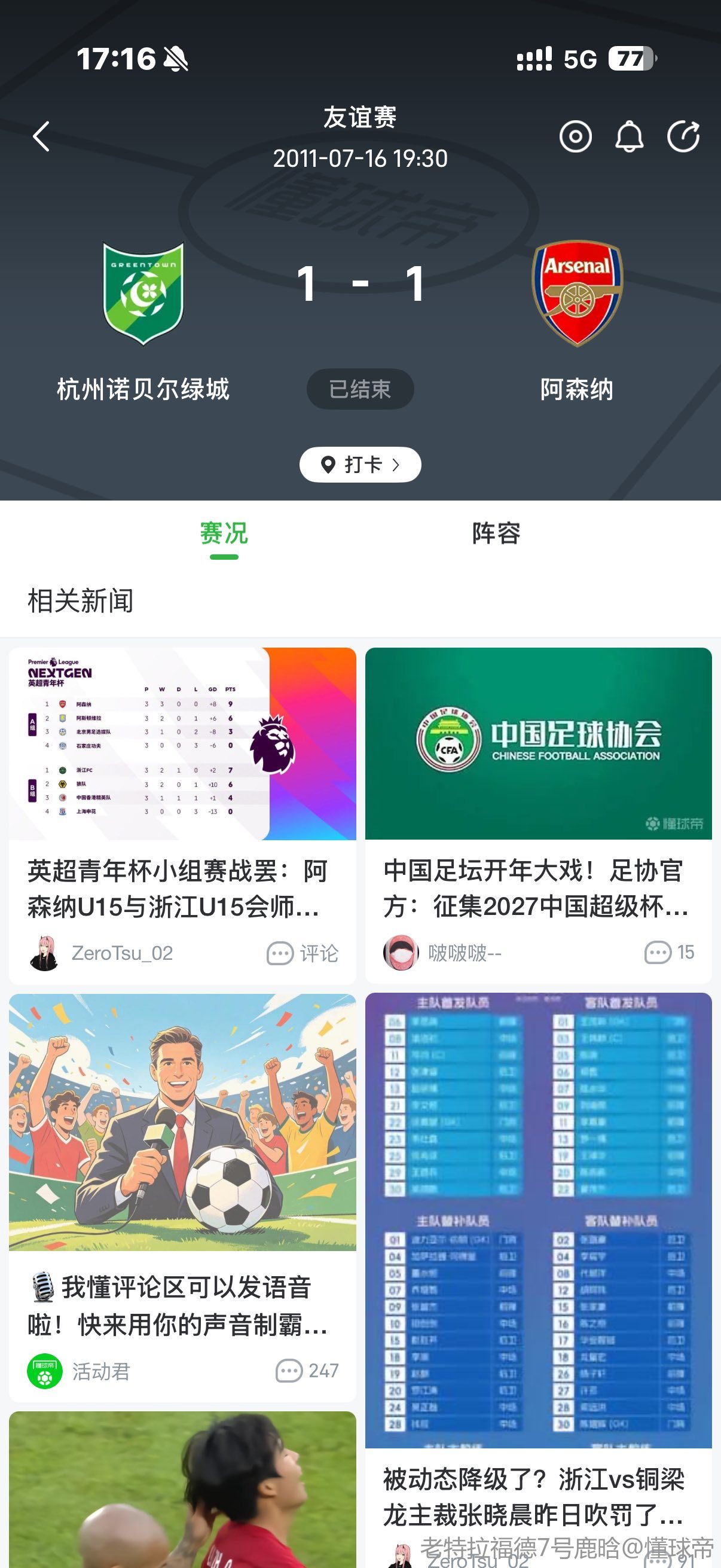View the 15 comments on 中国足坛 article

(x=669, y=952)
